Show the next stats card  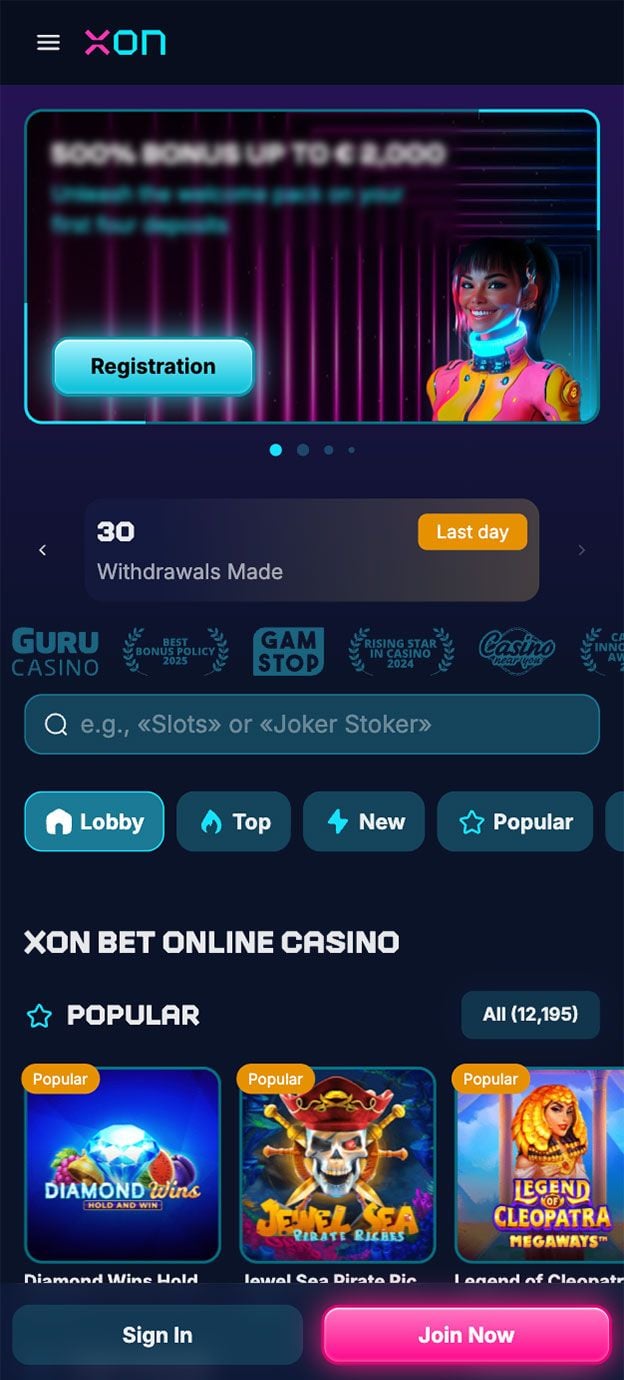(x=582, y=550)
